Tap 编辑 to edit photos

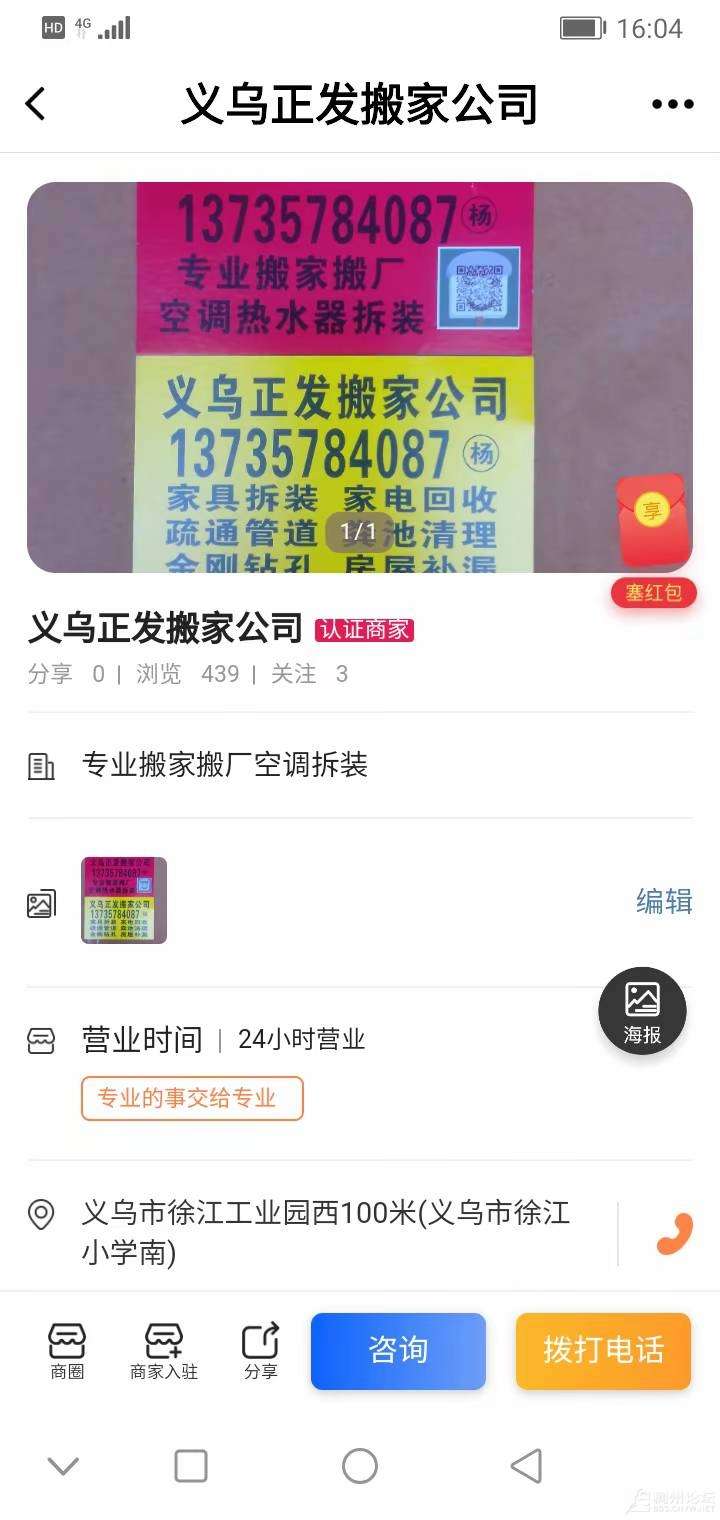(664, 901)
